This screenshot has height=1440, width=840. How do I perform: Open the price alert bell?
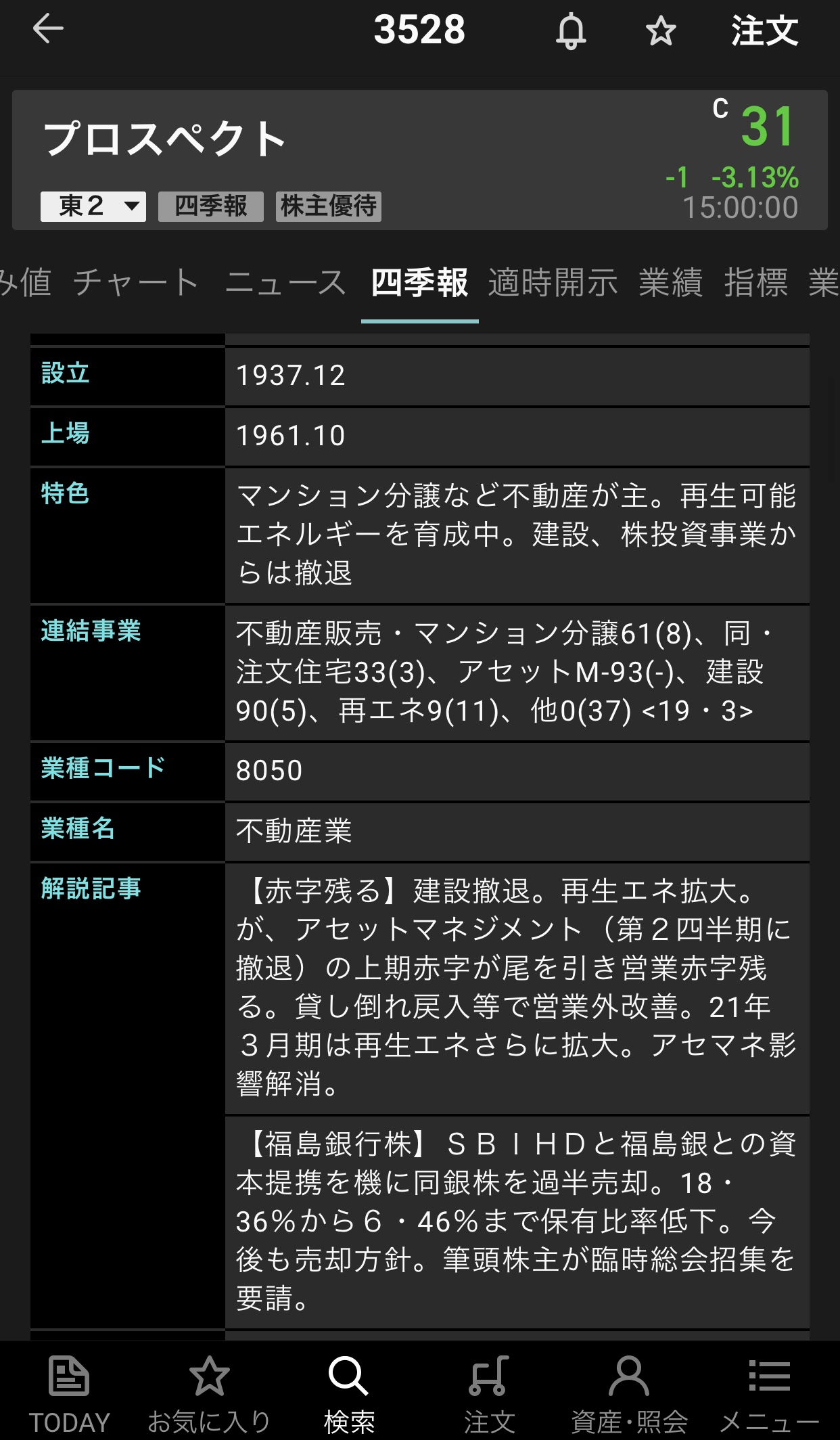coord(571,31)
